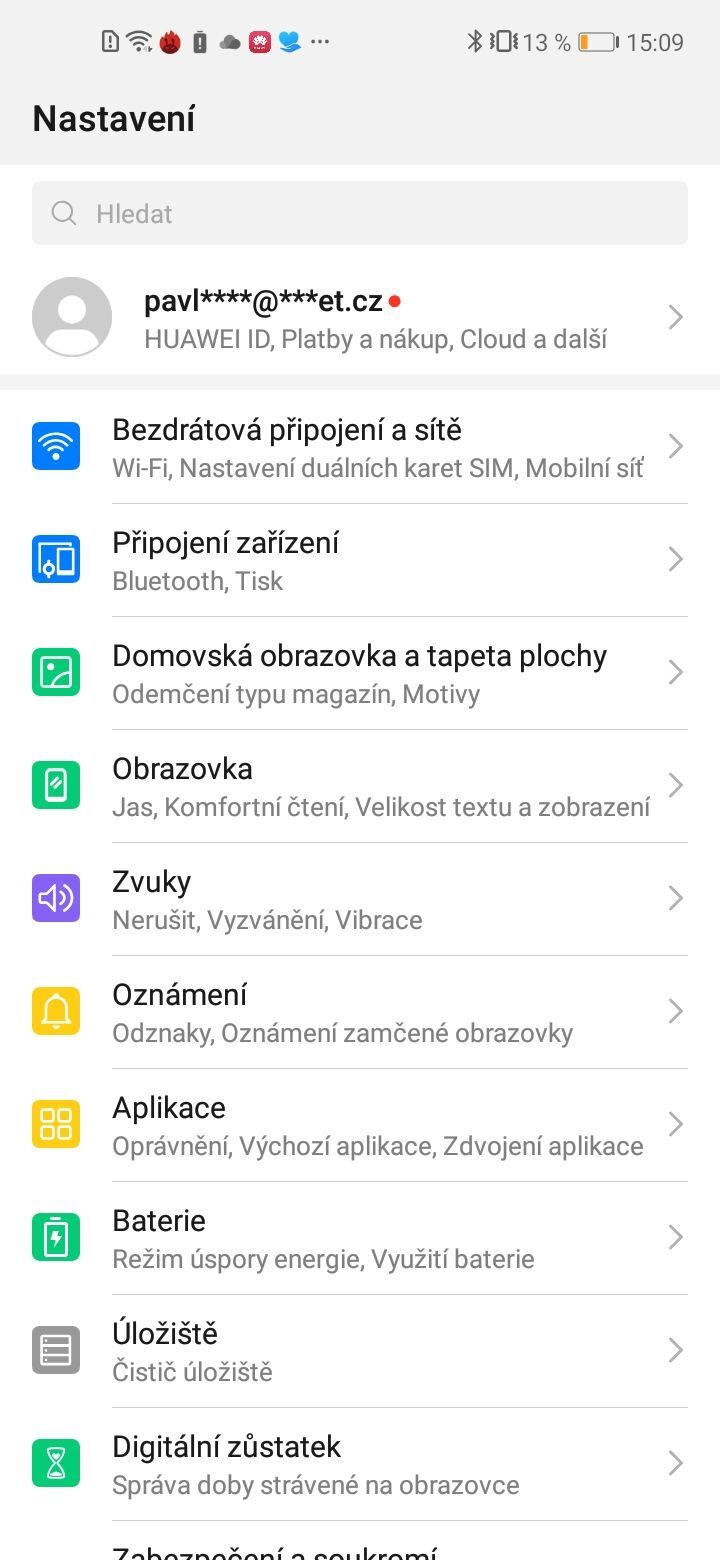Tap the Digitální zůstatek hourglass icon

tap(56, 1463)
